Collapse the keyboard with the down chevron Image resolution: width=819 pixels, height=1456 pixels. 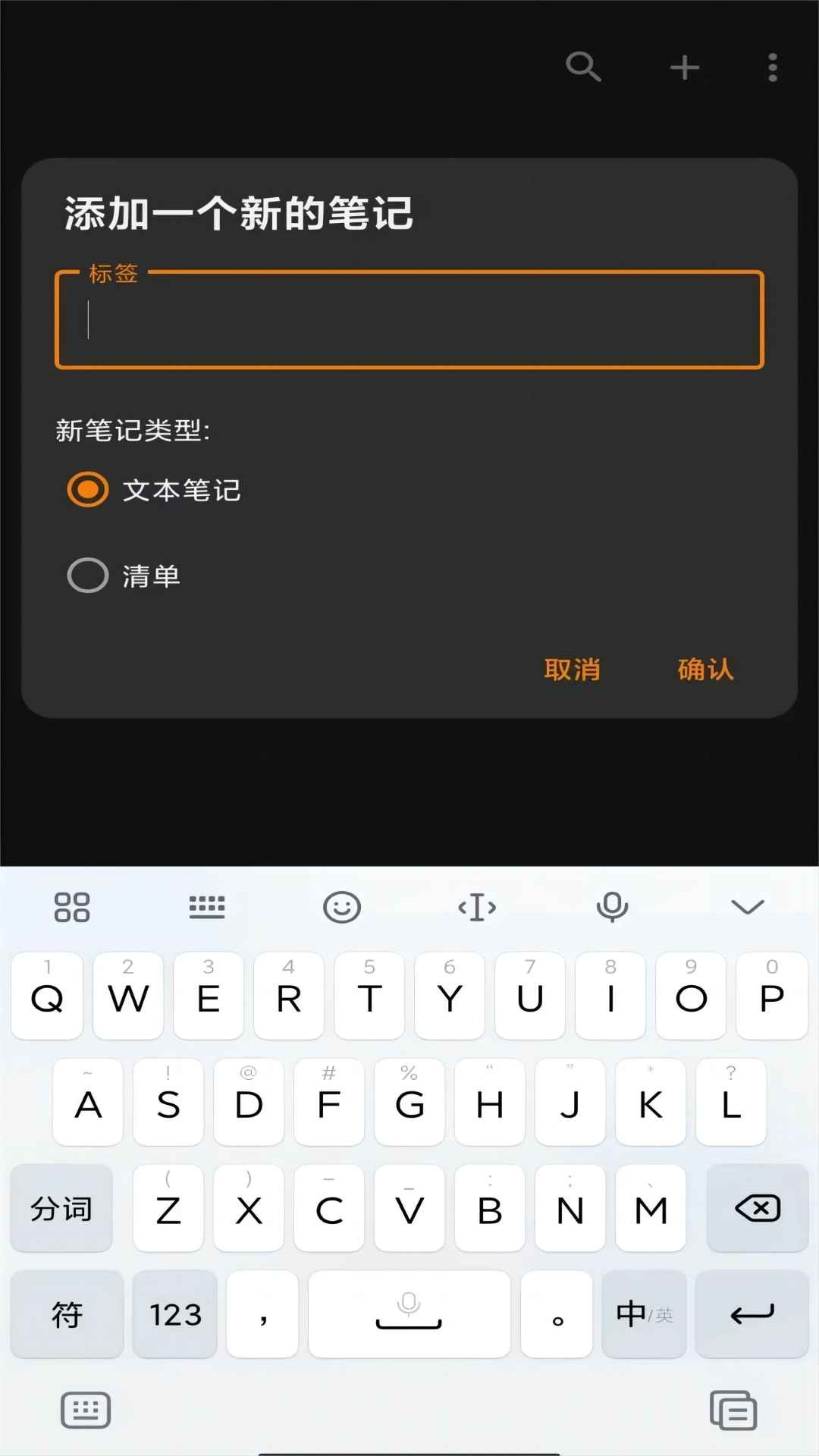click(747, 907)
